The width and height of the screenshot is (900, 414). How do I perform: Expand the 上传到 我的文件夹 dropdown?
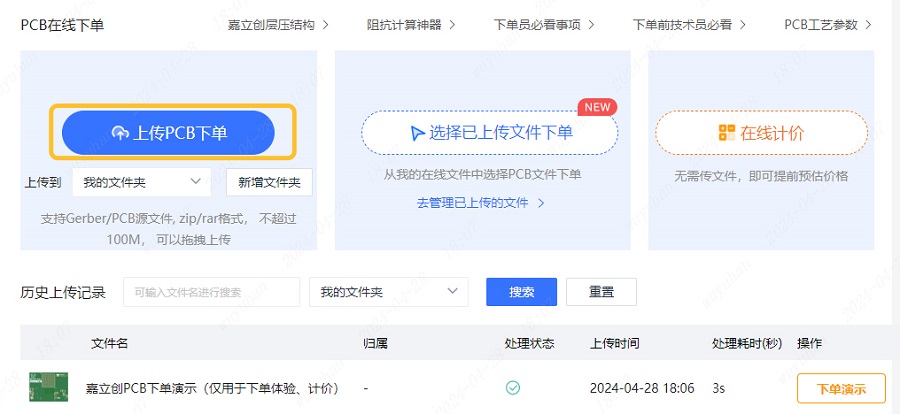[x=141, y=182]
